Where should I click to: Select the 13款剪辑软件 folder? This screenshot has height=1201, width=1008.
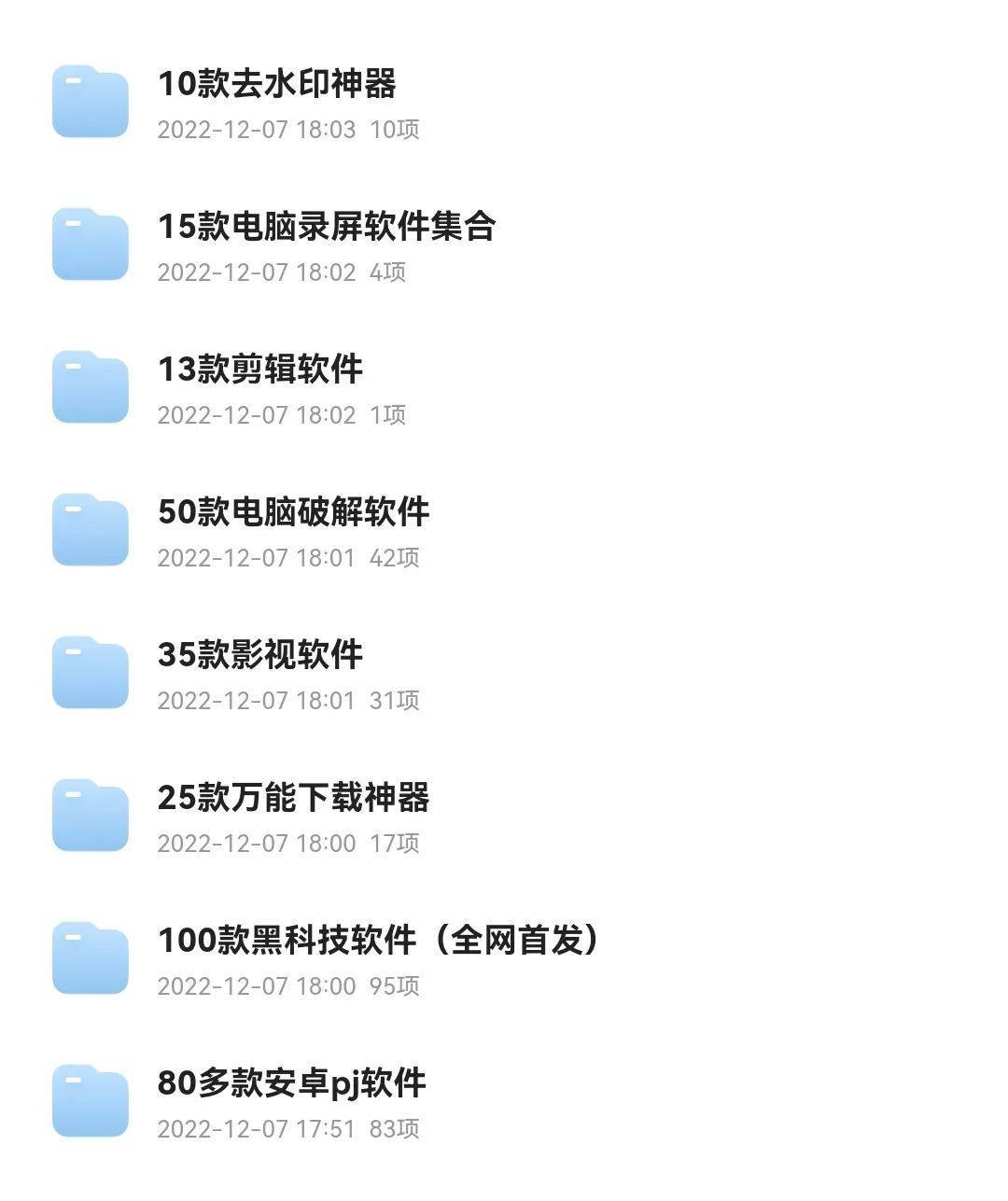(259, 370)
